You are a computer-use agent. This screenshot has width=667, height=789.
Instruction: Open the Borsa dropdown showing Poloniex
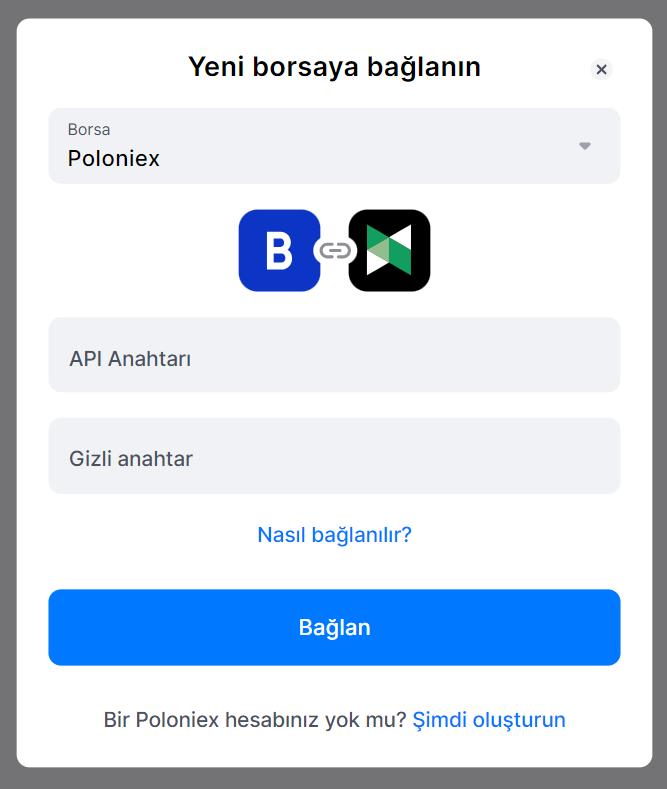tap(334, 146)
